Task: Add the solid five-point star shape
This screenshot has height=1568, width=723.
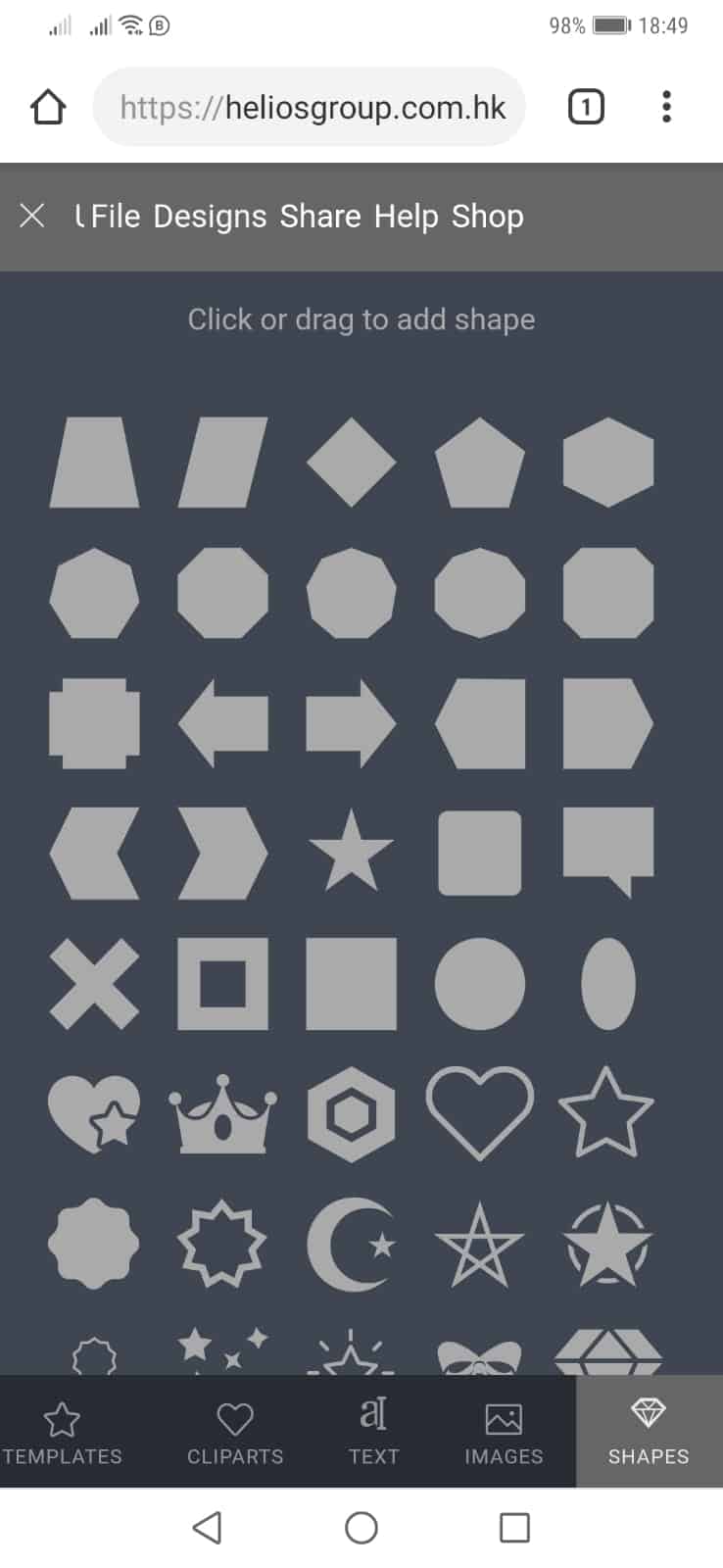Action: pyautogui.click(x=351, y=850)
